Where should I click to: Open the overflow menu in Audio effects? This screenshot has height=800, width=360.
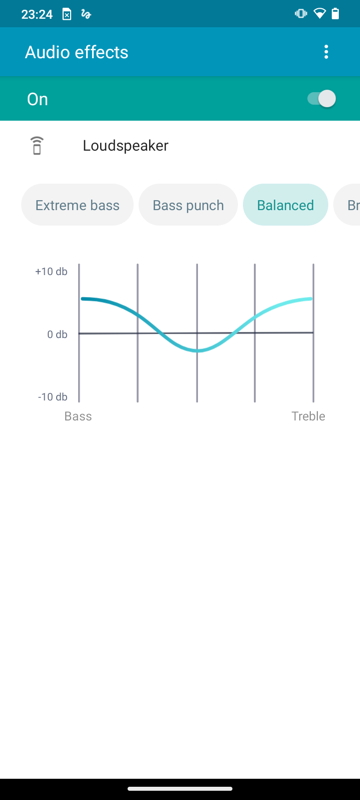326,52
